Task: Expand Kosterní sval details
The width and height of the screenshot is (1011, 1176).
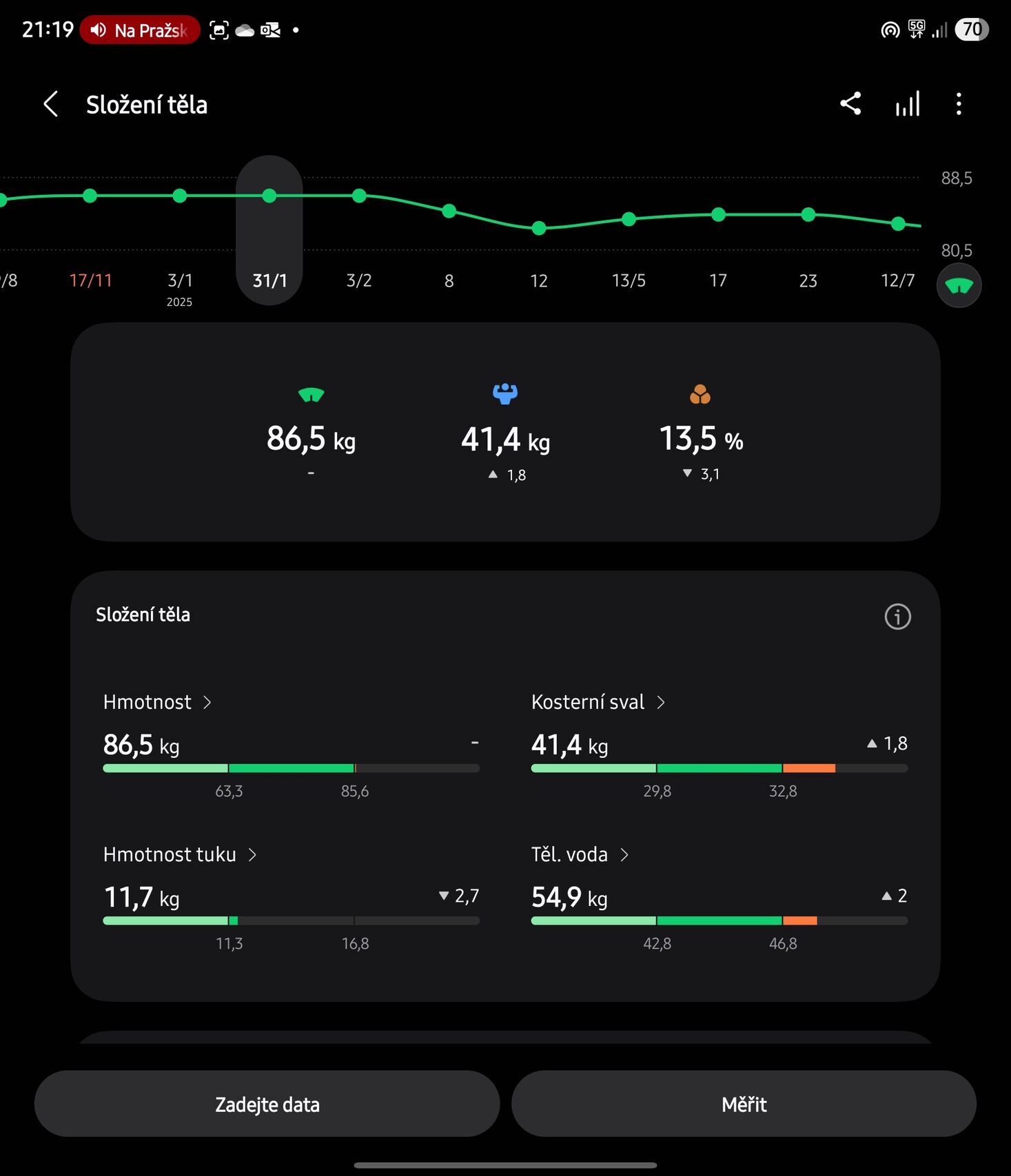Action: 662,701
